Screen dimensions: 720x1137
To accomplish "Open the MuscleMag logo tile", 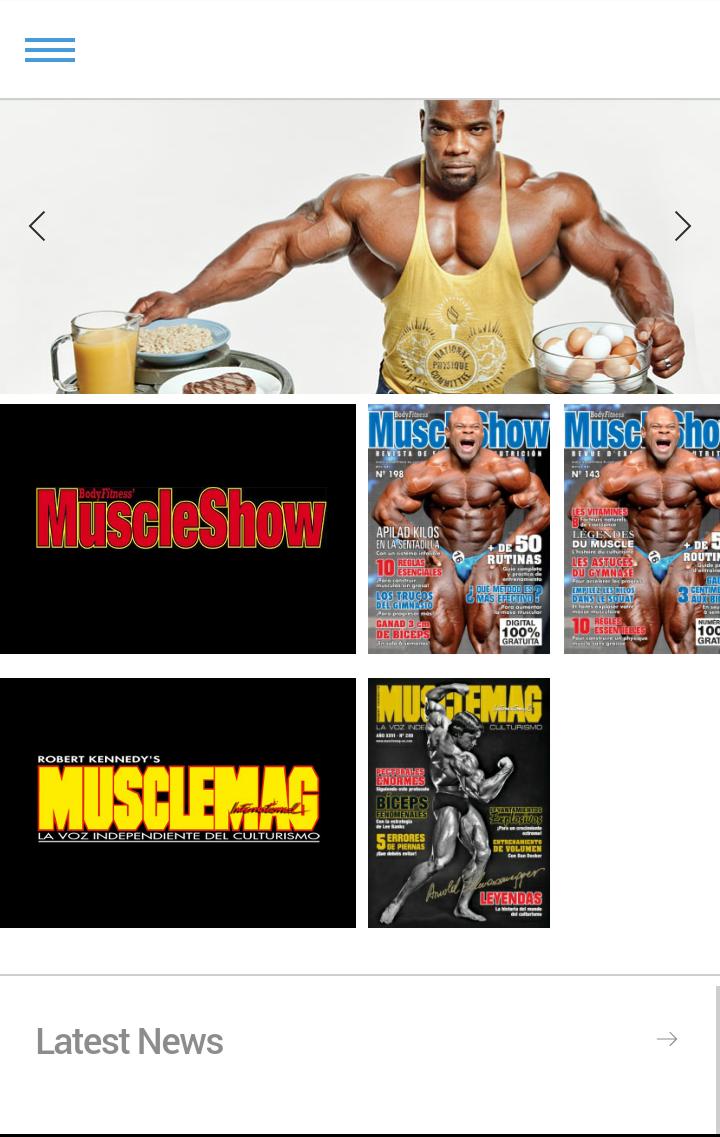I will [x=178, y=803].
